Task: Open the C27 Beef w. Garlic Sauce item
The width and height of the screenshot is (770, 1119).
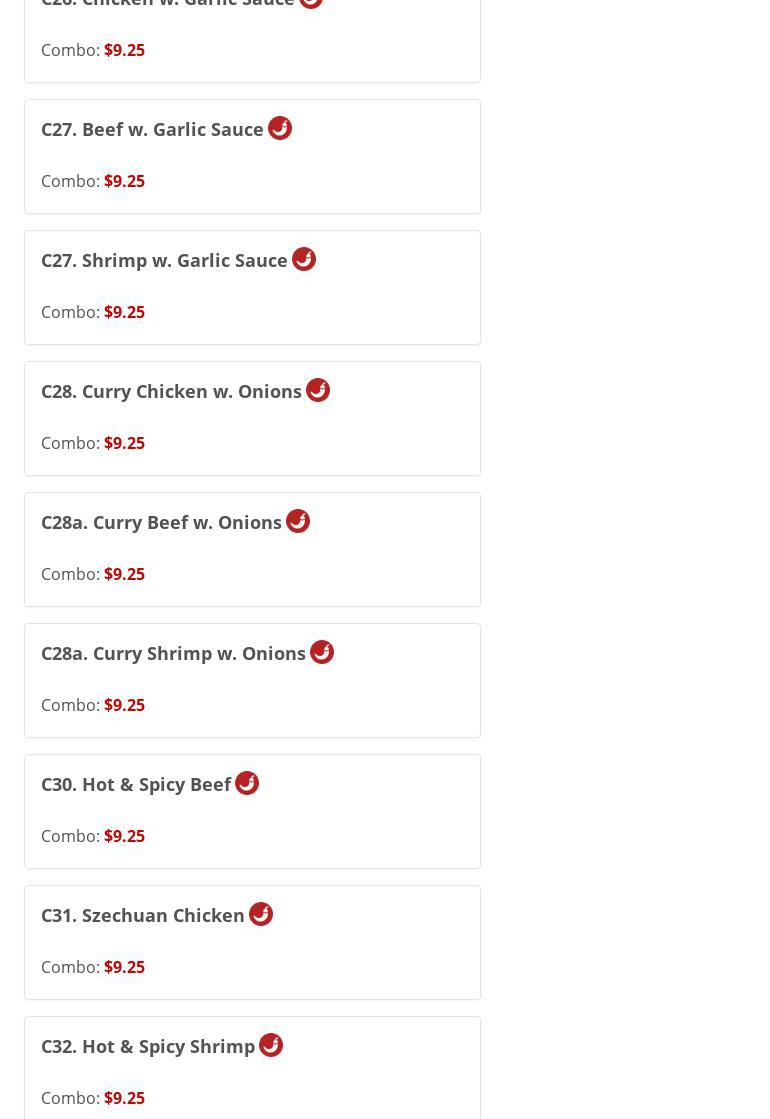Action: pyautogui.click(x=152, y=130)
